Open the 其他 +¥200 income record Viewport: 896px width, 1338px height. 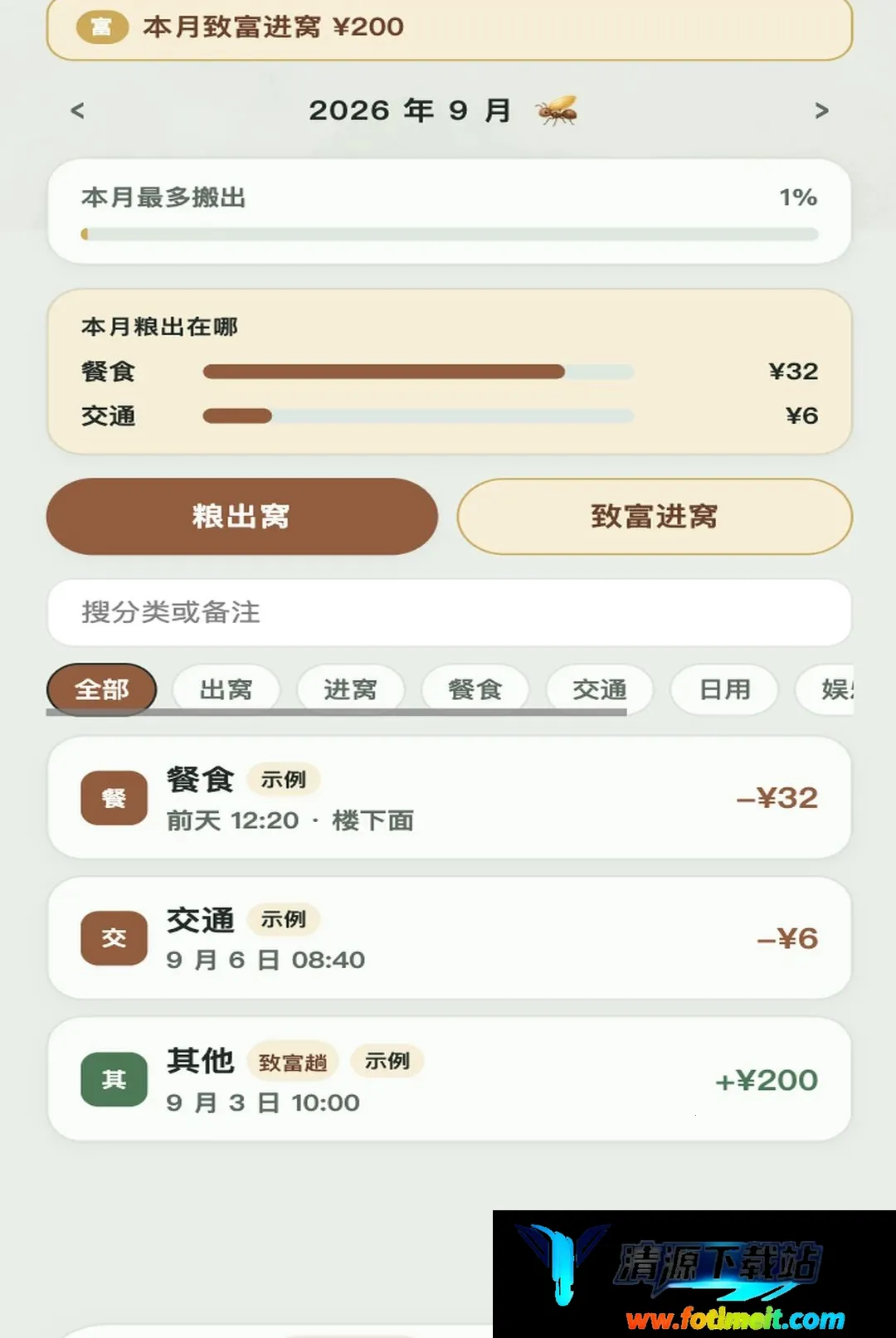450,1079
